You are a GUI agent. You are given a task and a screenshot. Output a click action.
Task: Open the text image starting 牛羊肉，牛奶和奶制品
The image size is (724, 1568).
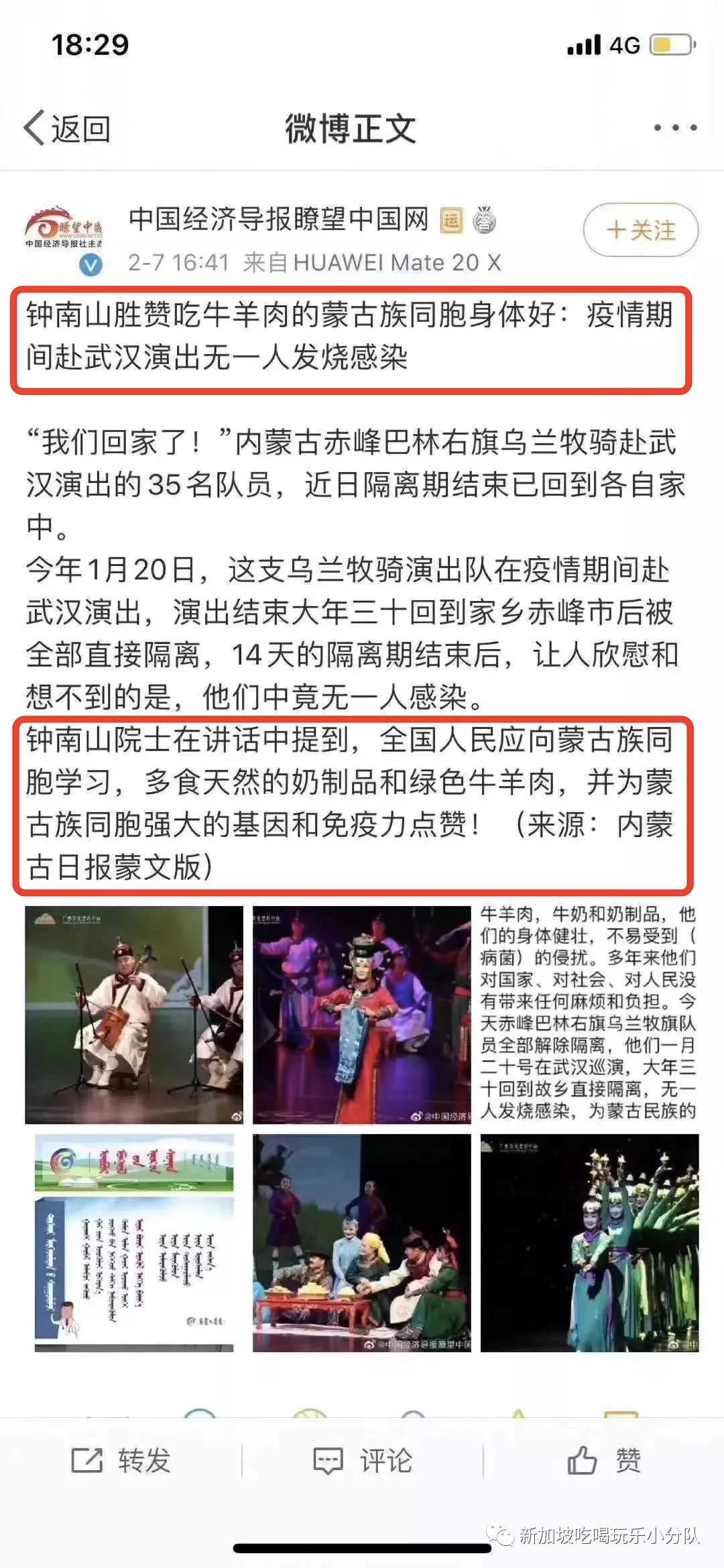point(589,1015)
